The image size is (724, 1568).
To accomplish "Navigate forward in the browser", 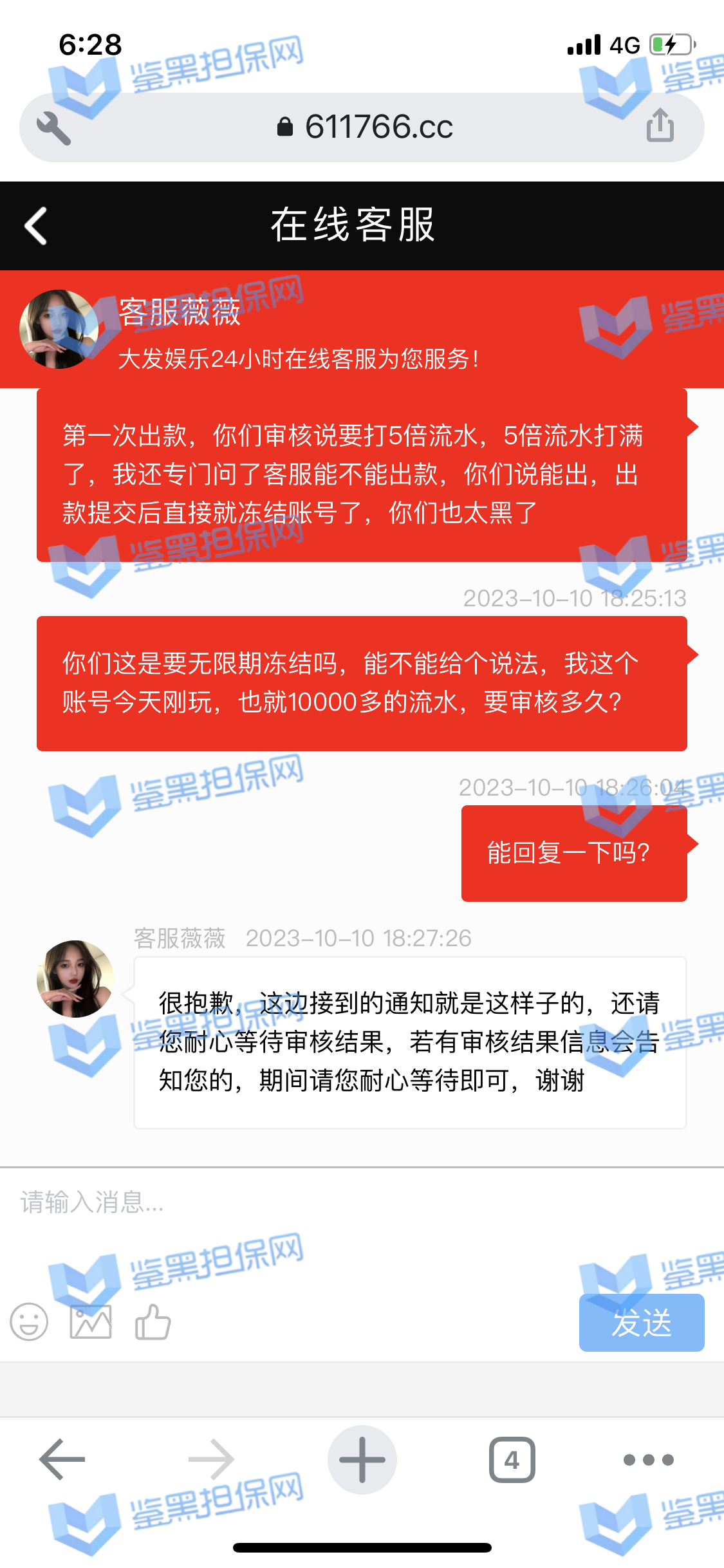I will point(212,1459).
